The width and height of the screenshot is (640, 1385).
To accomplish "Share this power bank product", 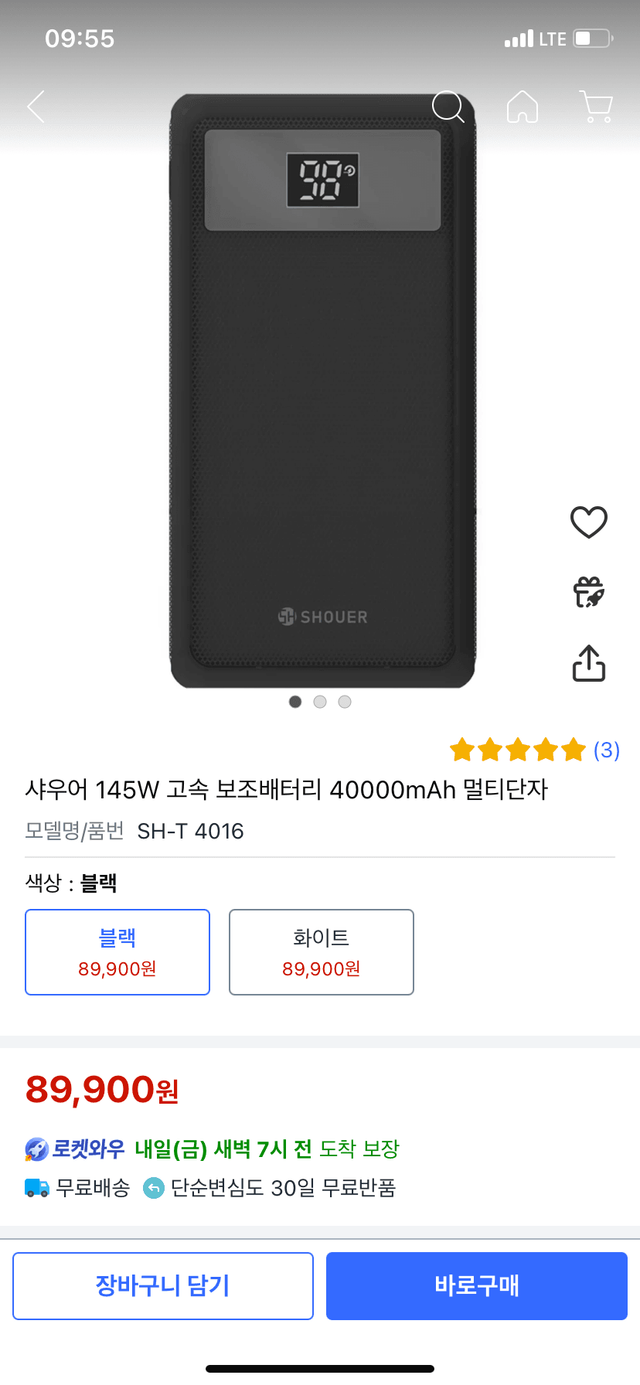I will point(589,663).
